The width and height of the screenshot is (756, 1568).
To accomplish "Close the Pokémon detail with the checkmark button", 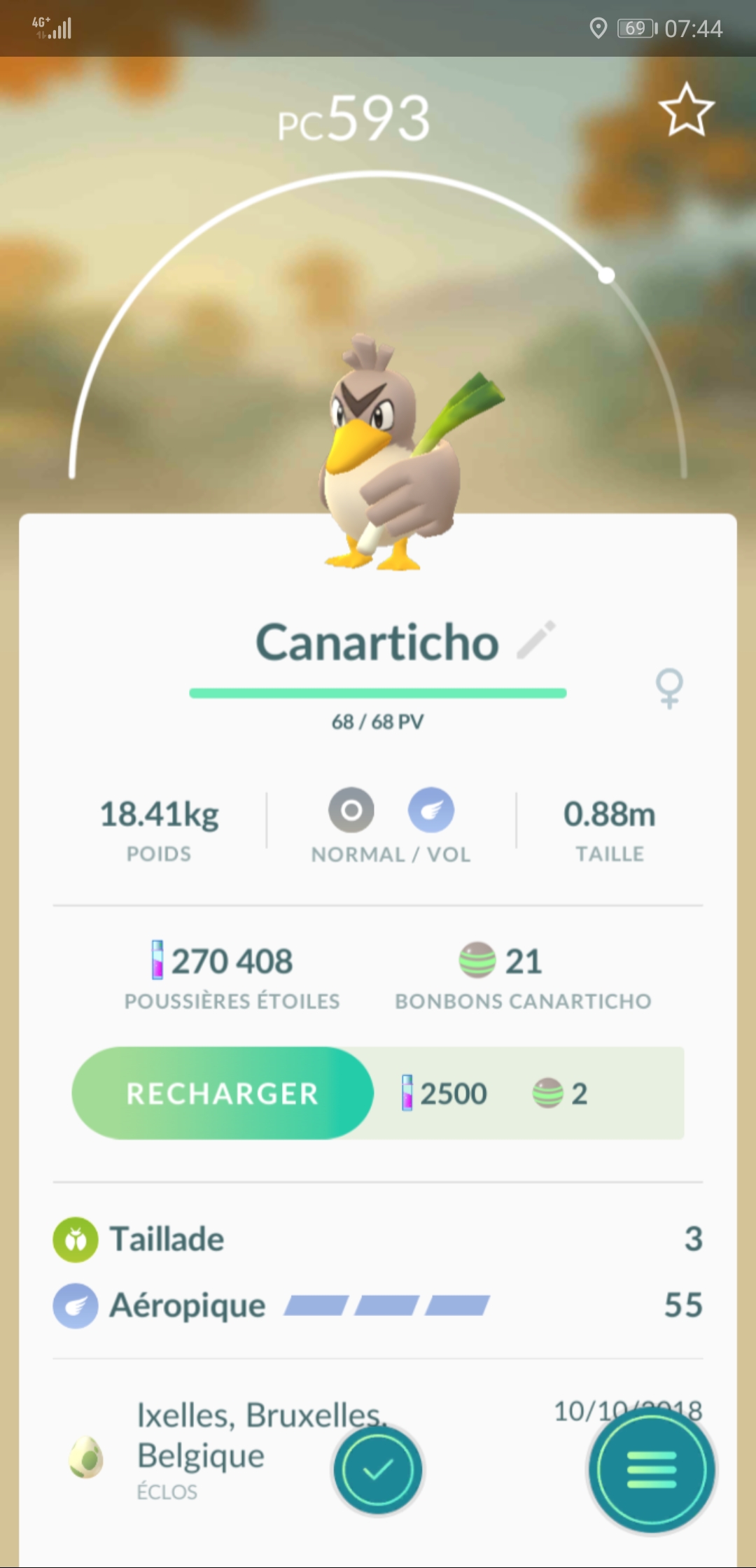I will pyautogui.click(x=378, y=1469).
